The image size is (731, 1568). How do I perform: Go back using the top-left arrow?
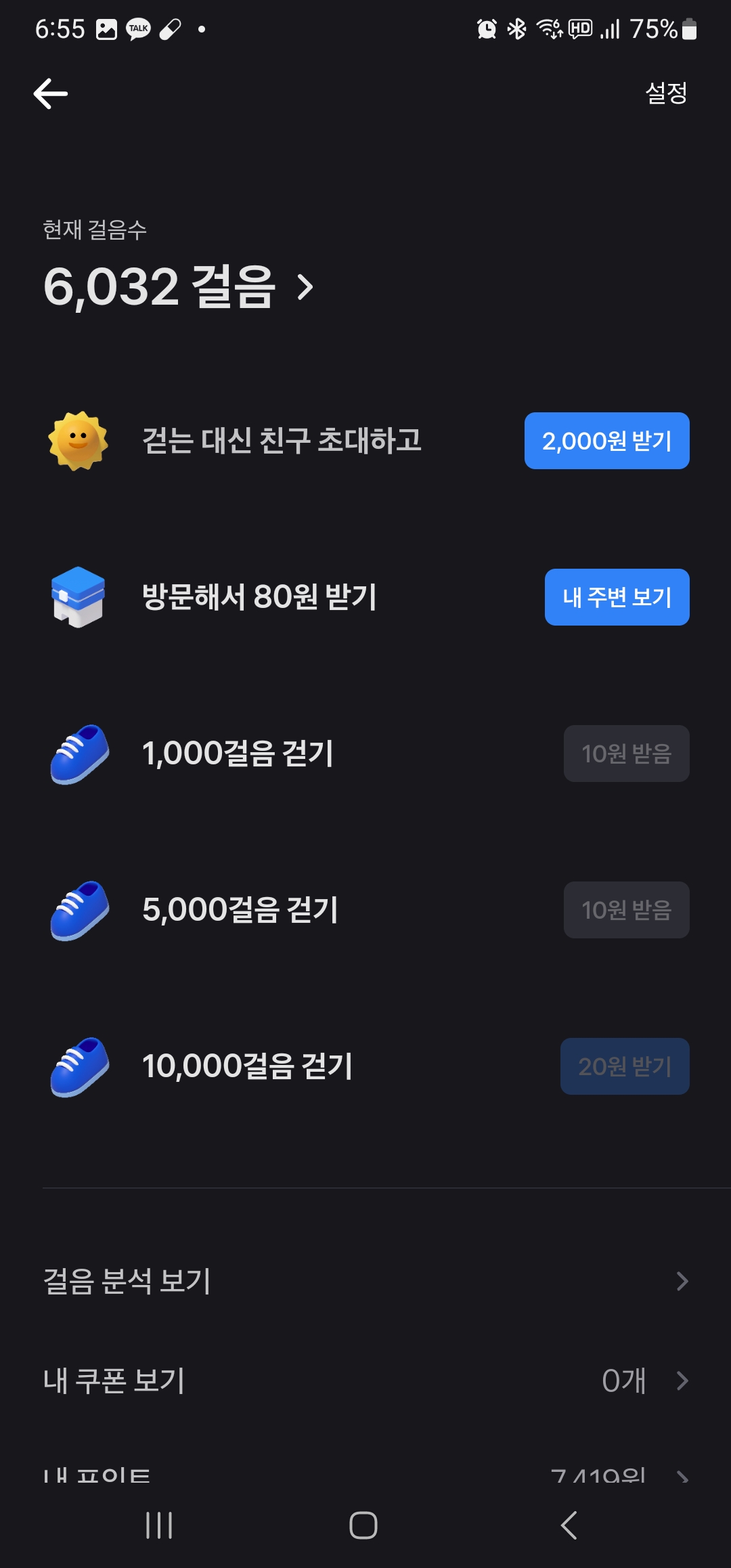pyautogui.click(x=51, y=93)
